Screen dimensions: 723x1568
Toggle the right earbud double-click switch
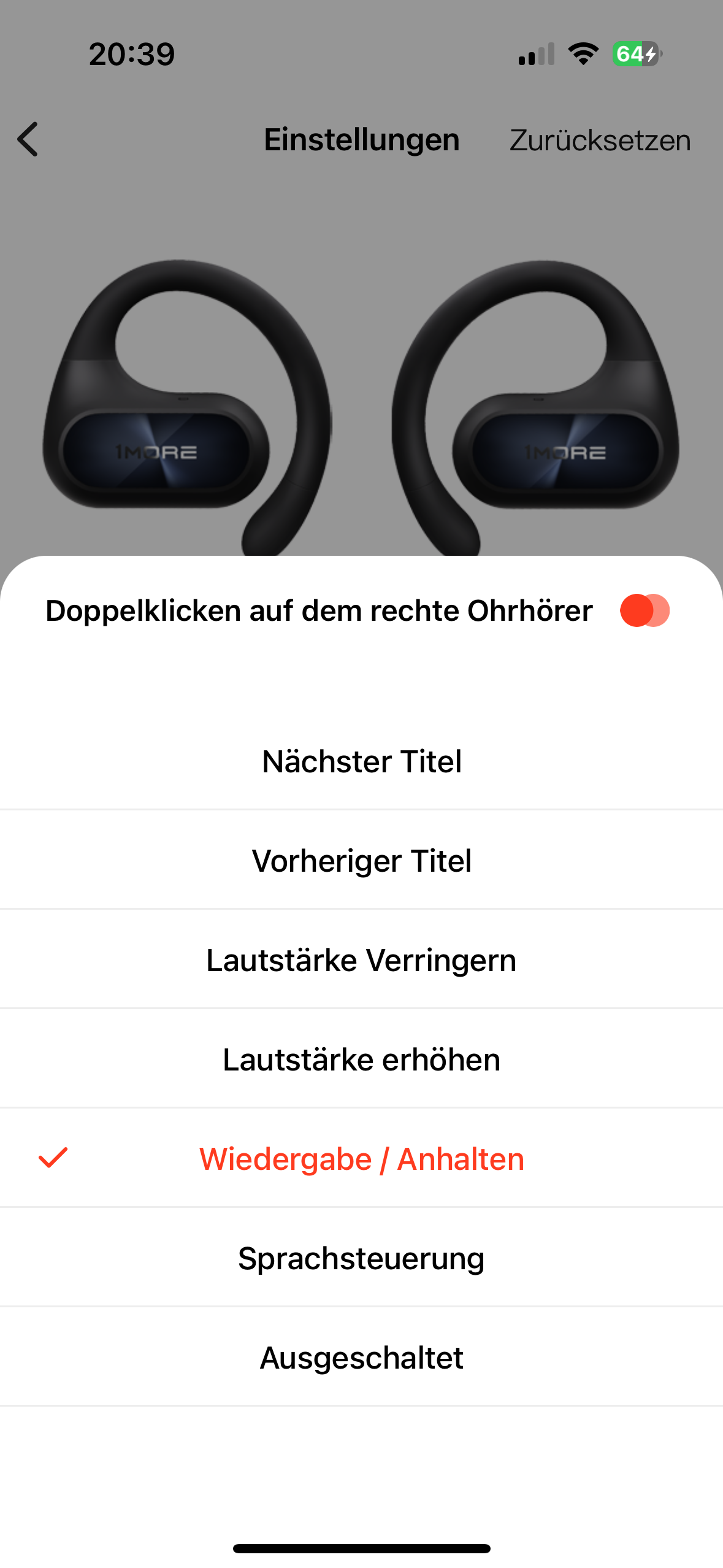tap(645, 610)
